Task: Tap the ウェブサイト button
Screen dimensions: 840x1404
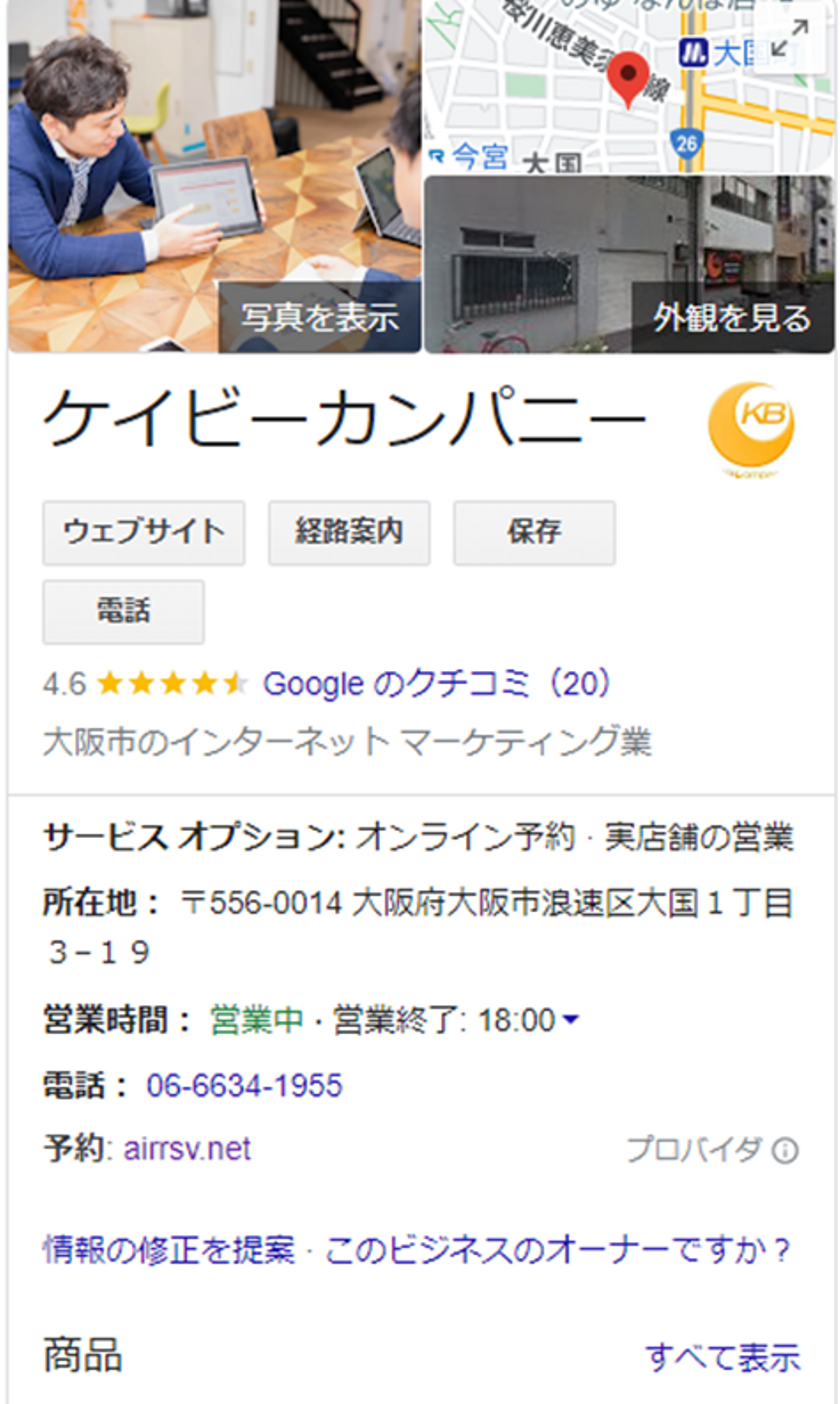Action: (143, 532)
